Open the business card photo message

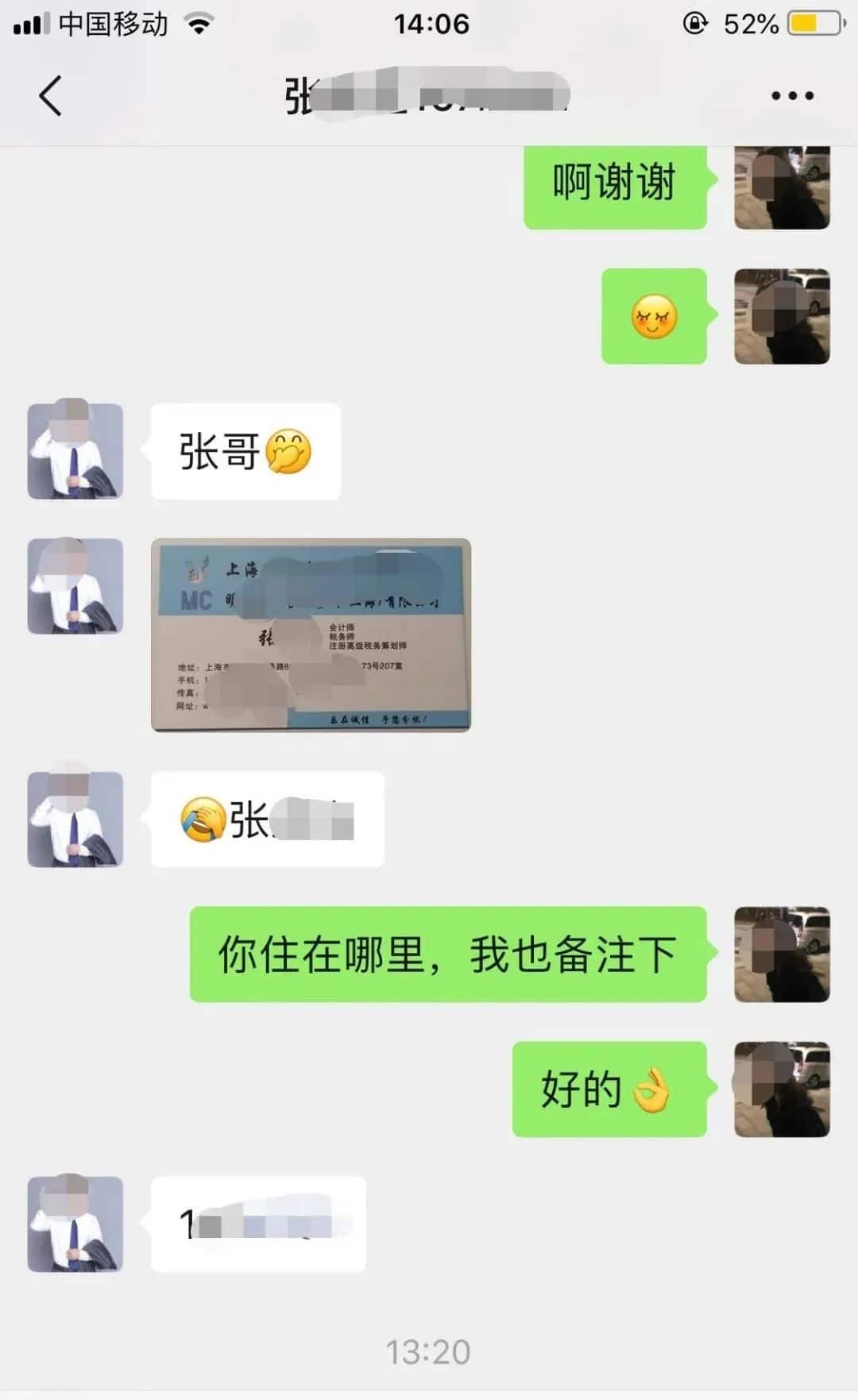[x=311, y=634]
